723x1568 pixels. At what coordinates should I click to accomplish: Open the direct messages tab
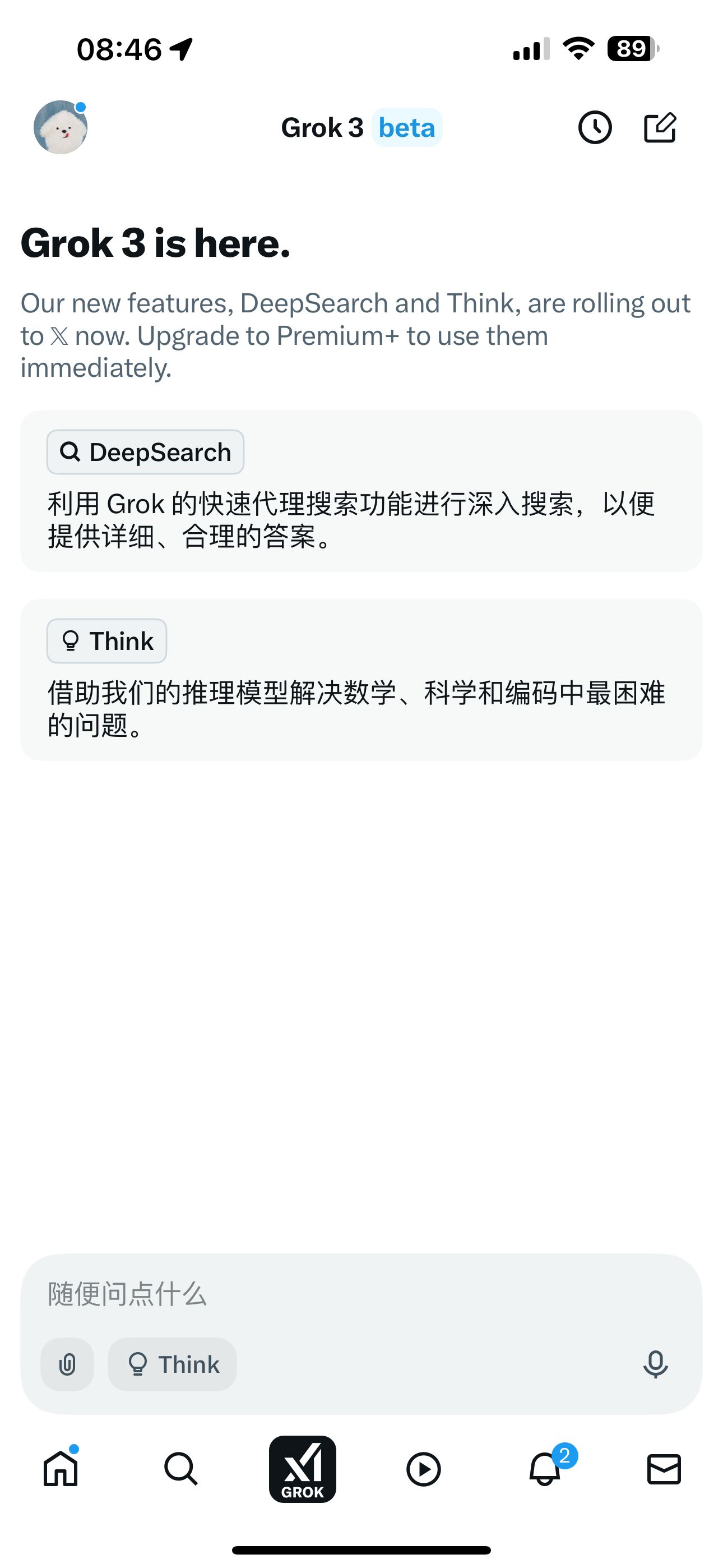tap(664, 1469)
